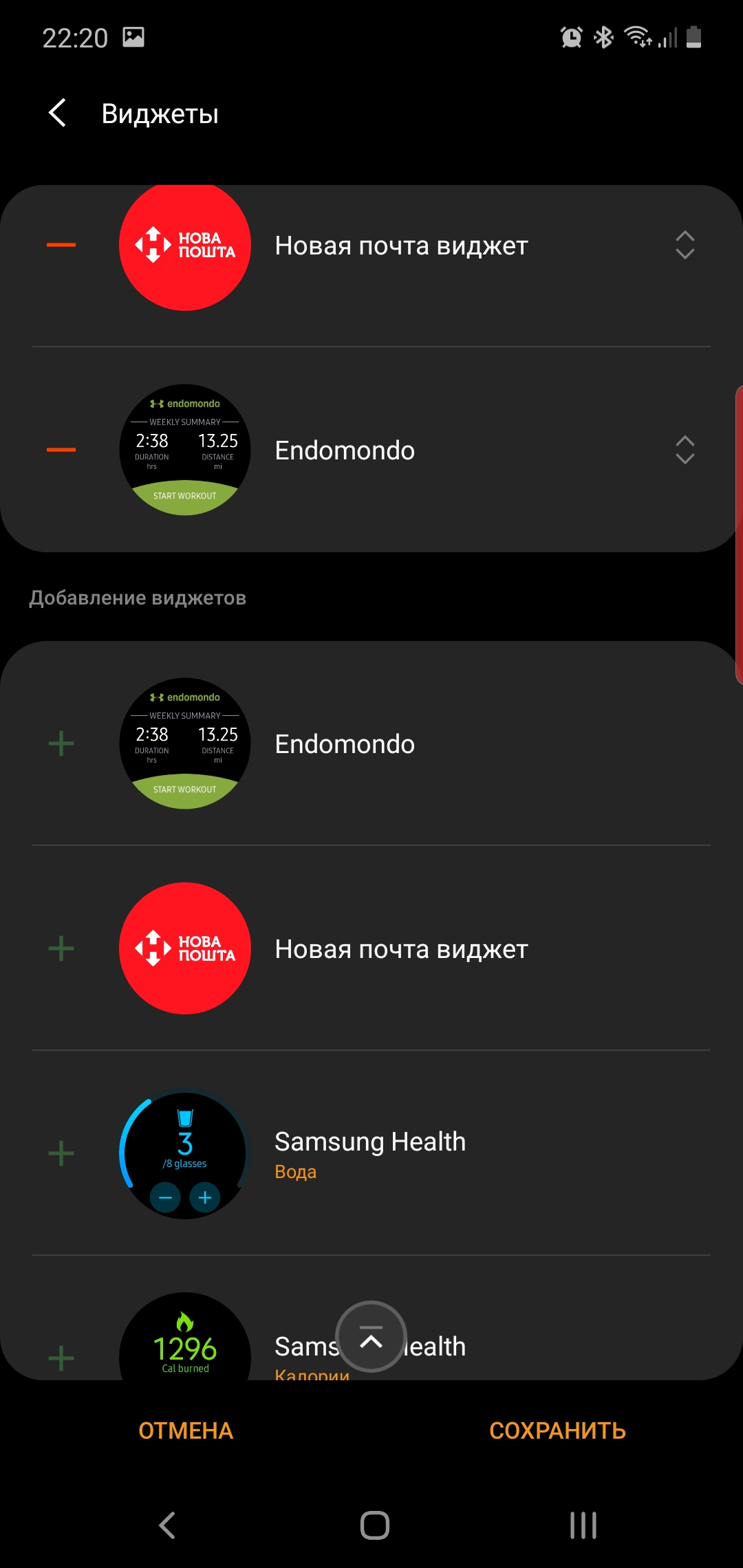Go back from the Виджеты screen

coord(58,113)
